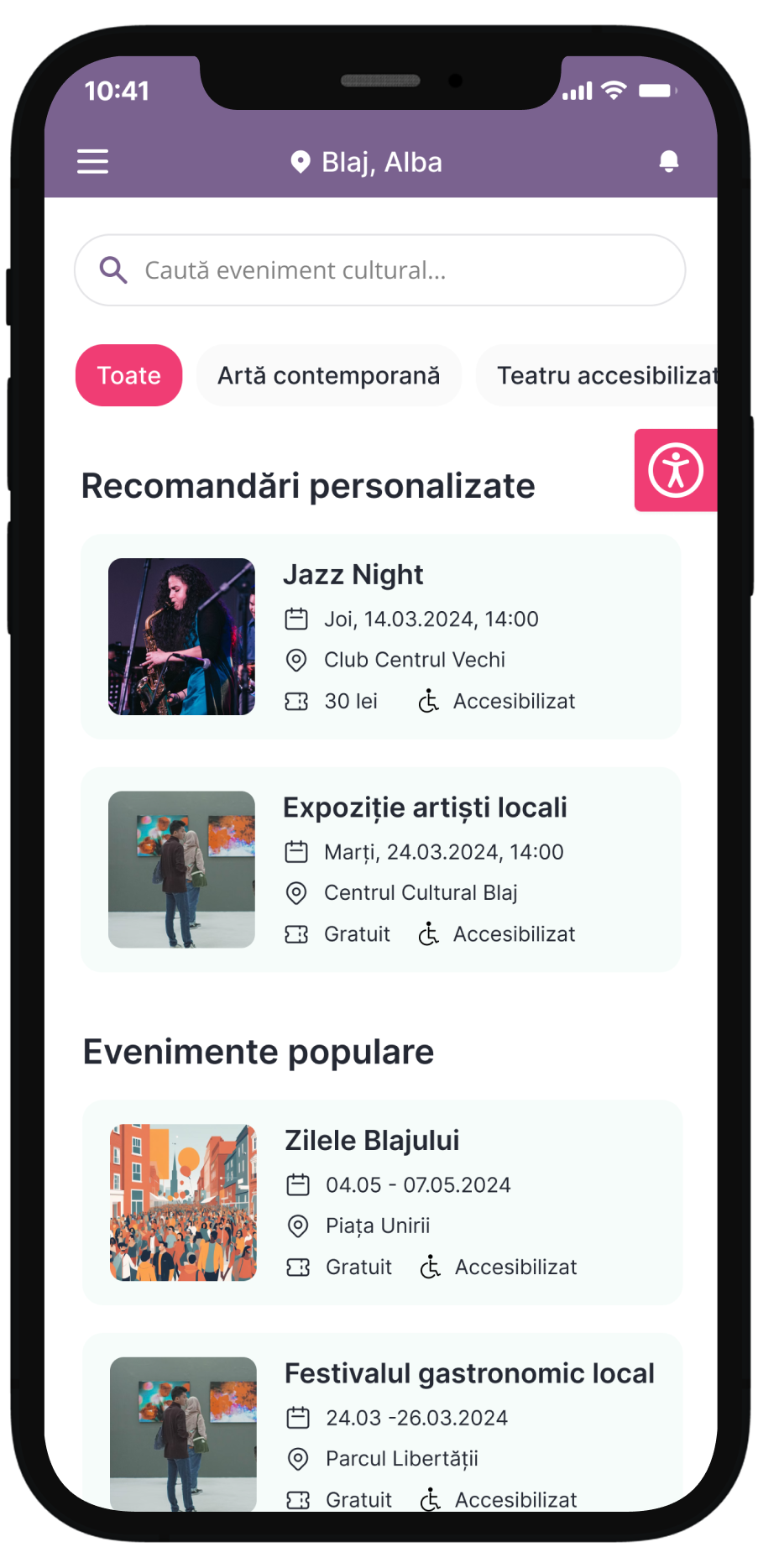Screen dimensions: 758x1568
Task: Change location Blaj, Alba
Action: [x=367, y=162]
